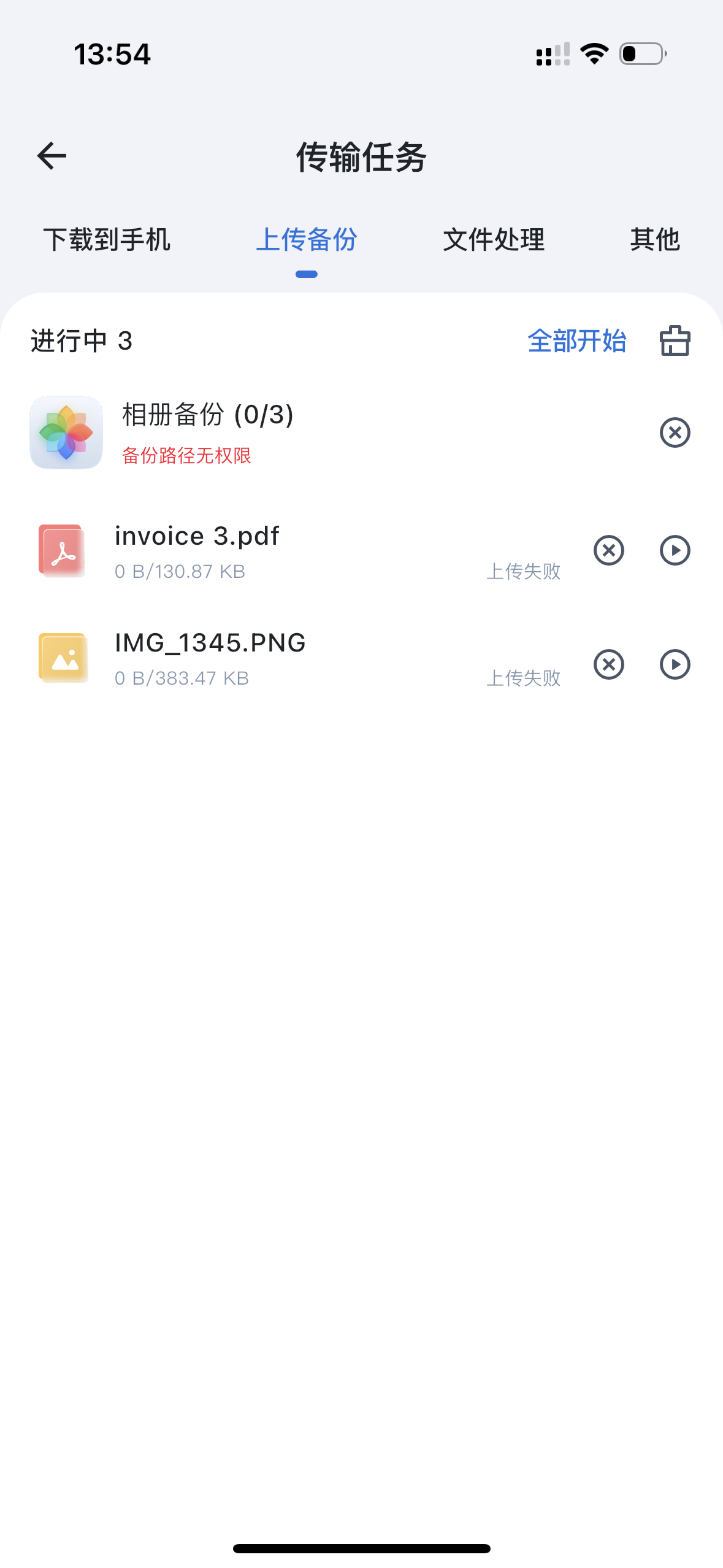723x1568 pixels.
Task: Go back from 传输任务 page
Action: click(52, 156)
